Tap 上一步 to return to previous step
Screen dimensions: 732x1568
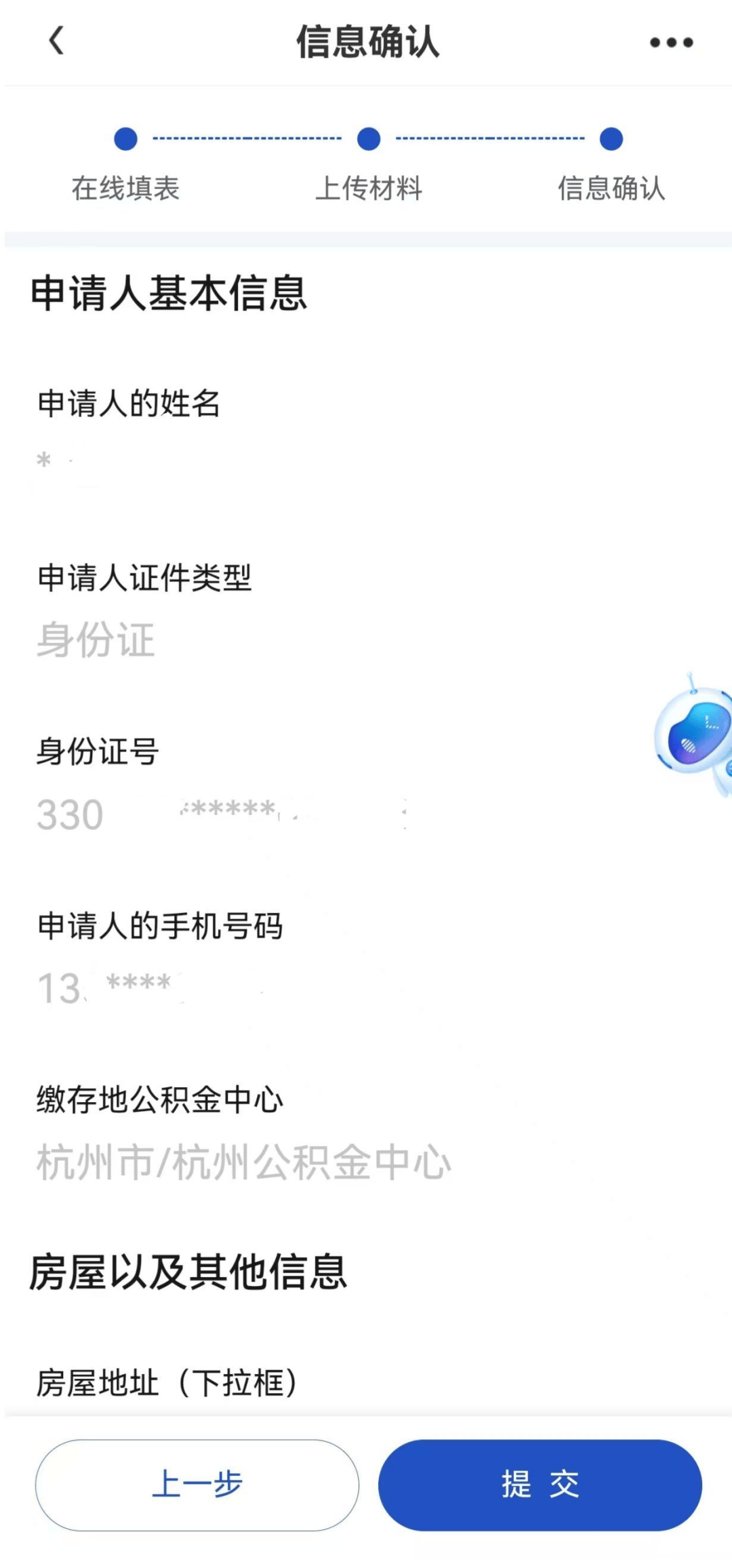(x=197, y=1485)
